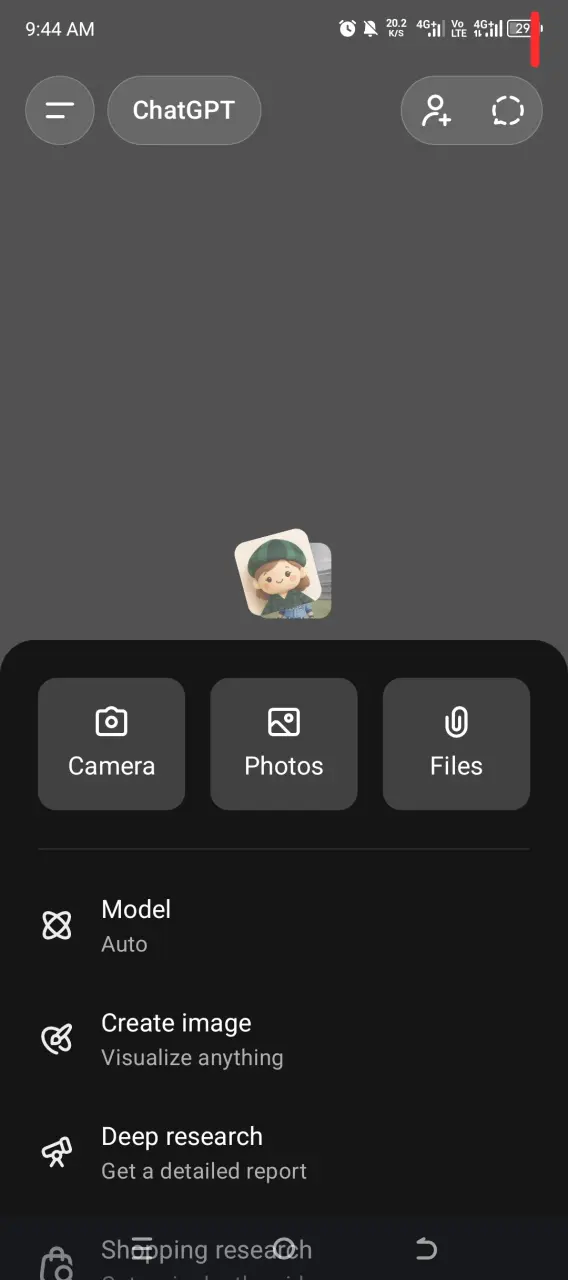Viewport: 568px width, 1280px height.
Task: Tap the ChatGPT model selector chip
Action: point(184,110)
